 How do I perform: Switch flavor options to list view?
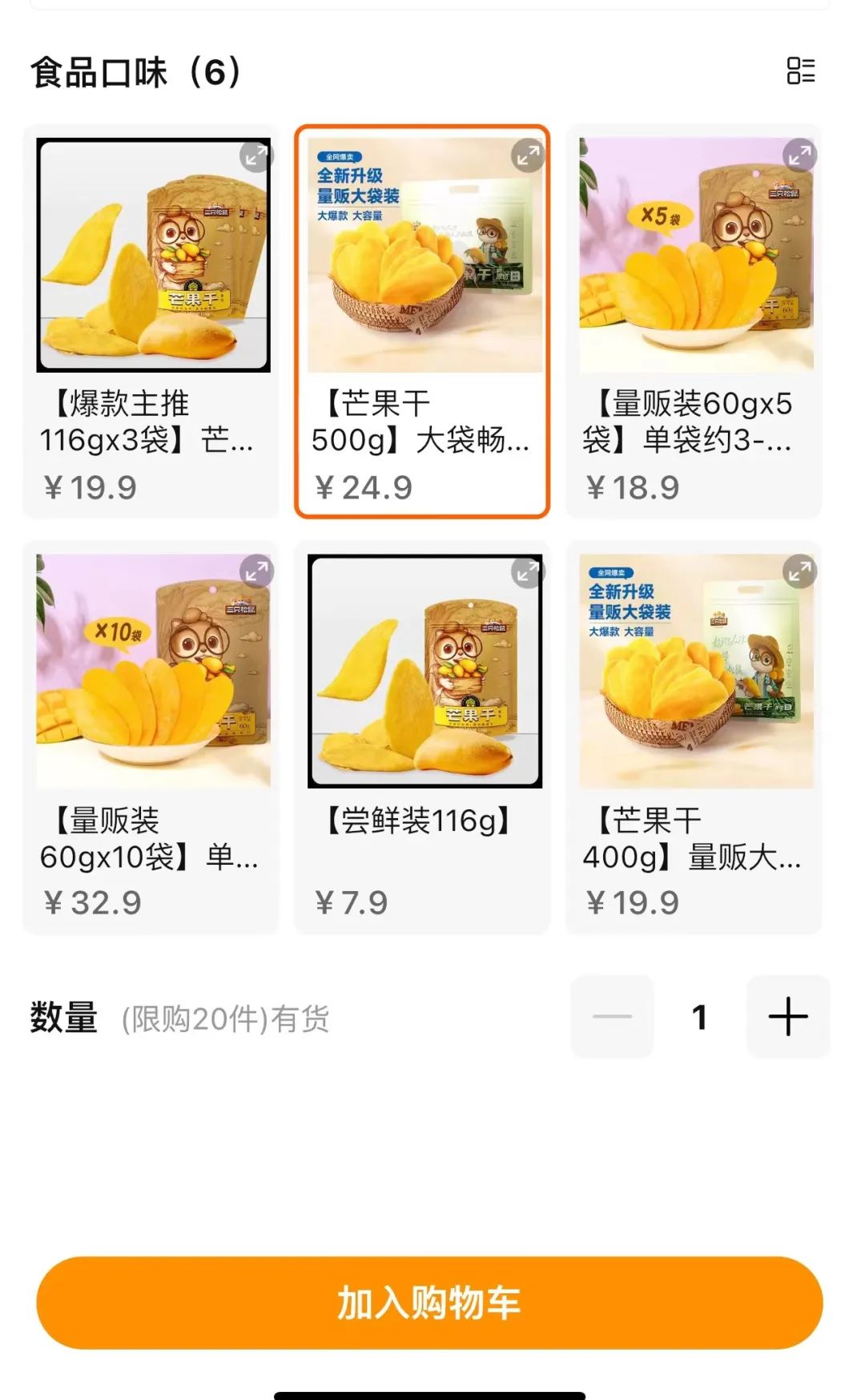point(800,71)
